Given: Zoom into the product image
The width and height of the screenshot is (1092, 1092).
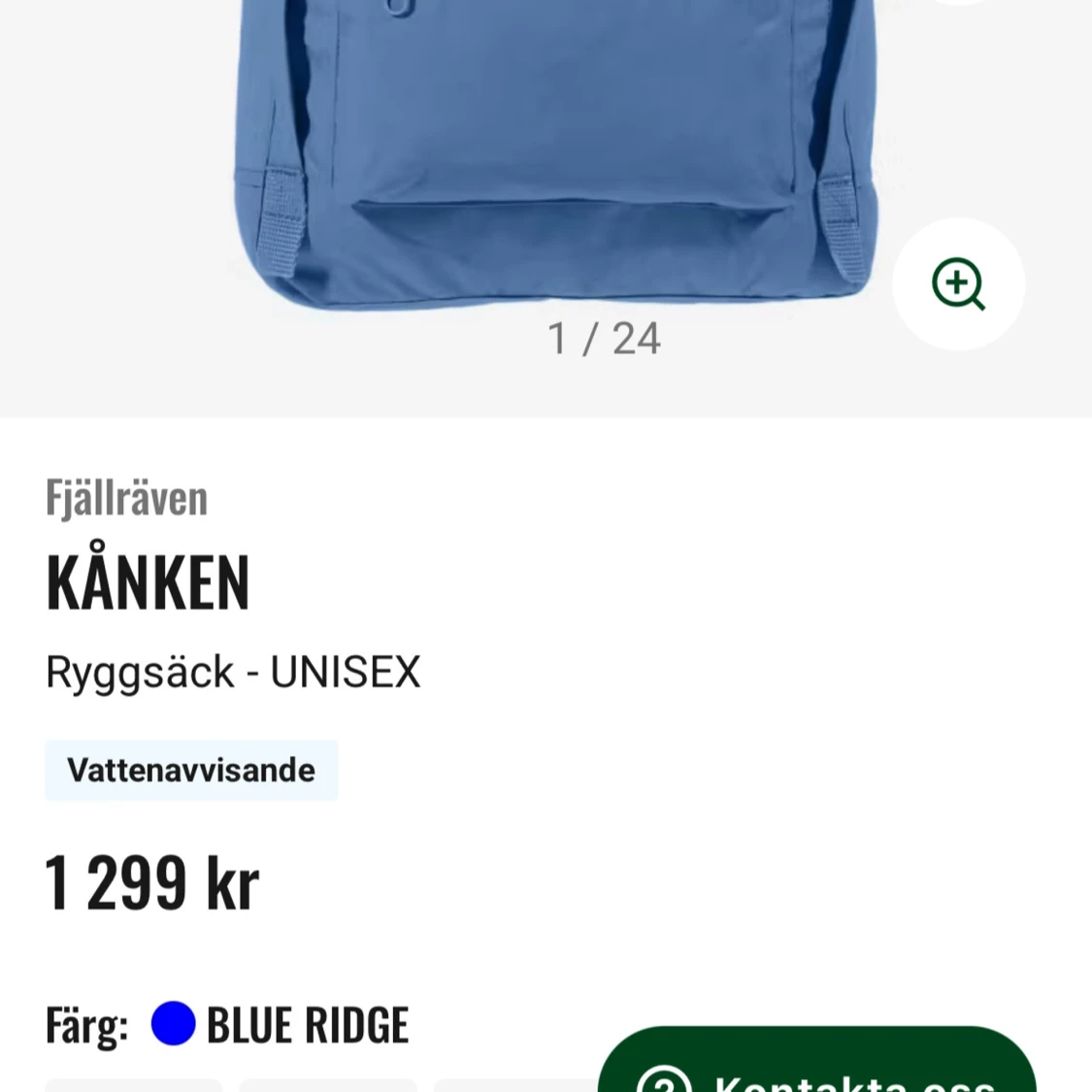Looking at the screenshot, I should 958,283.
